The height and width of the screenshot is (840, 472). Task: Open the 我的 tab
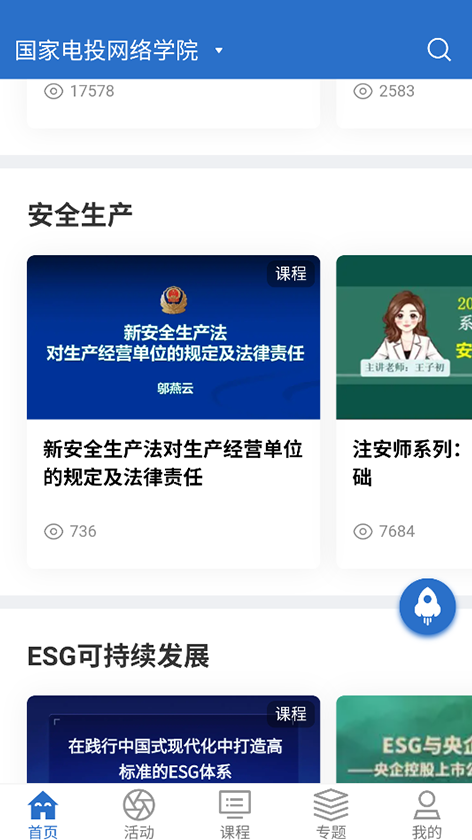pos(426,813)
